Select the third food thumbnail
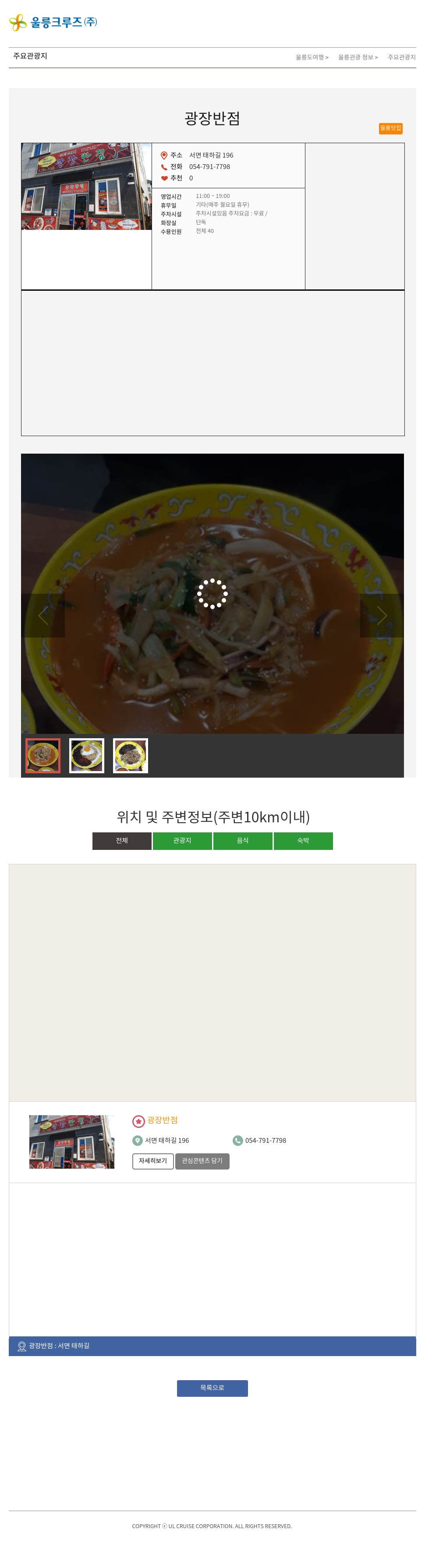 [130, 755]
